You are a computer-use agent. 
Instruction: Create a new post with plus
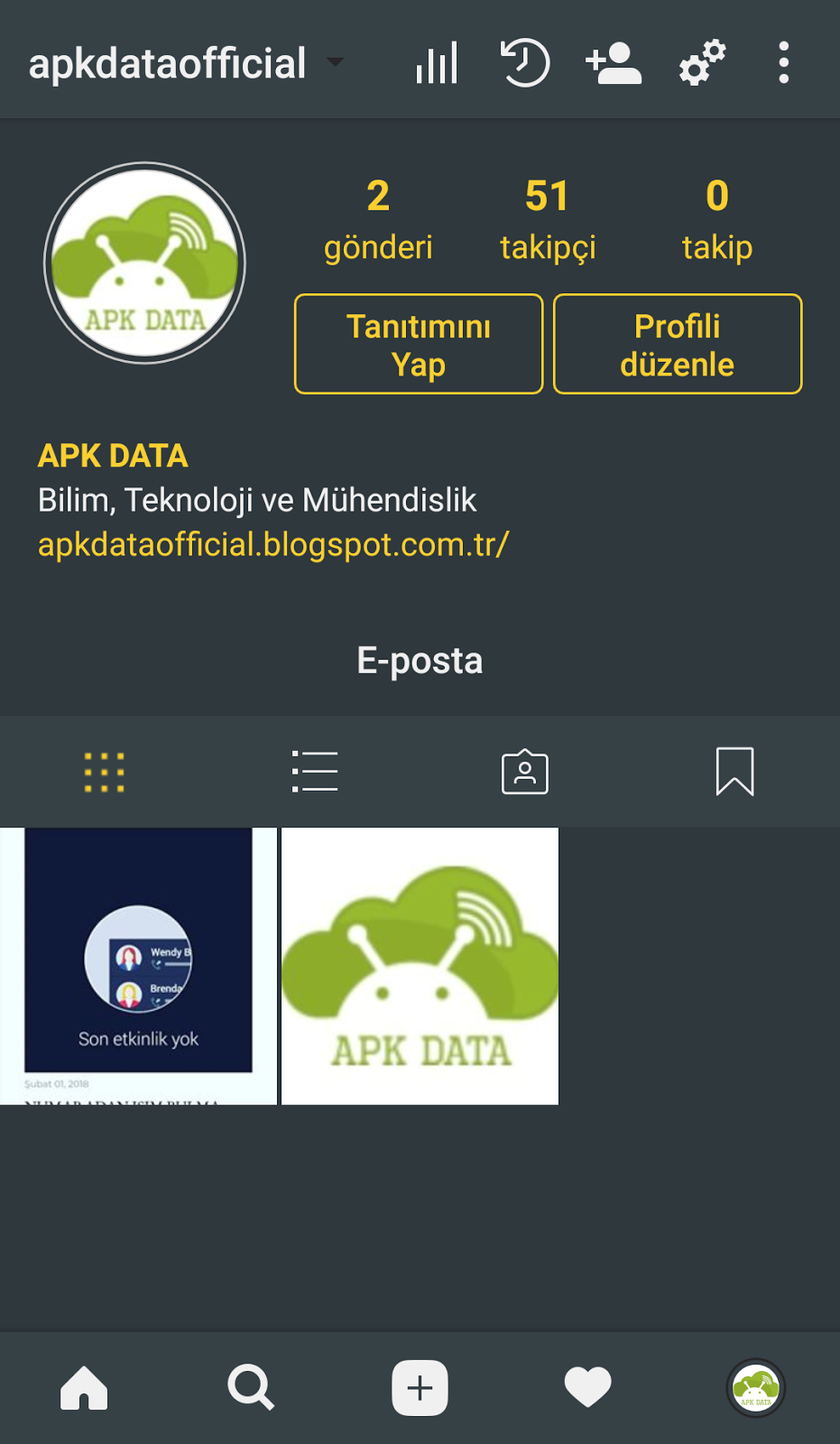click(x=420, y=1387)
